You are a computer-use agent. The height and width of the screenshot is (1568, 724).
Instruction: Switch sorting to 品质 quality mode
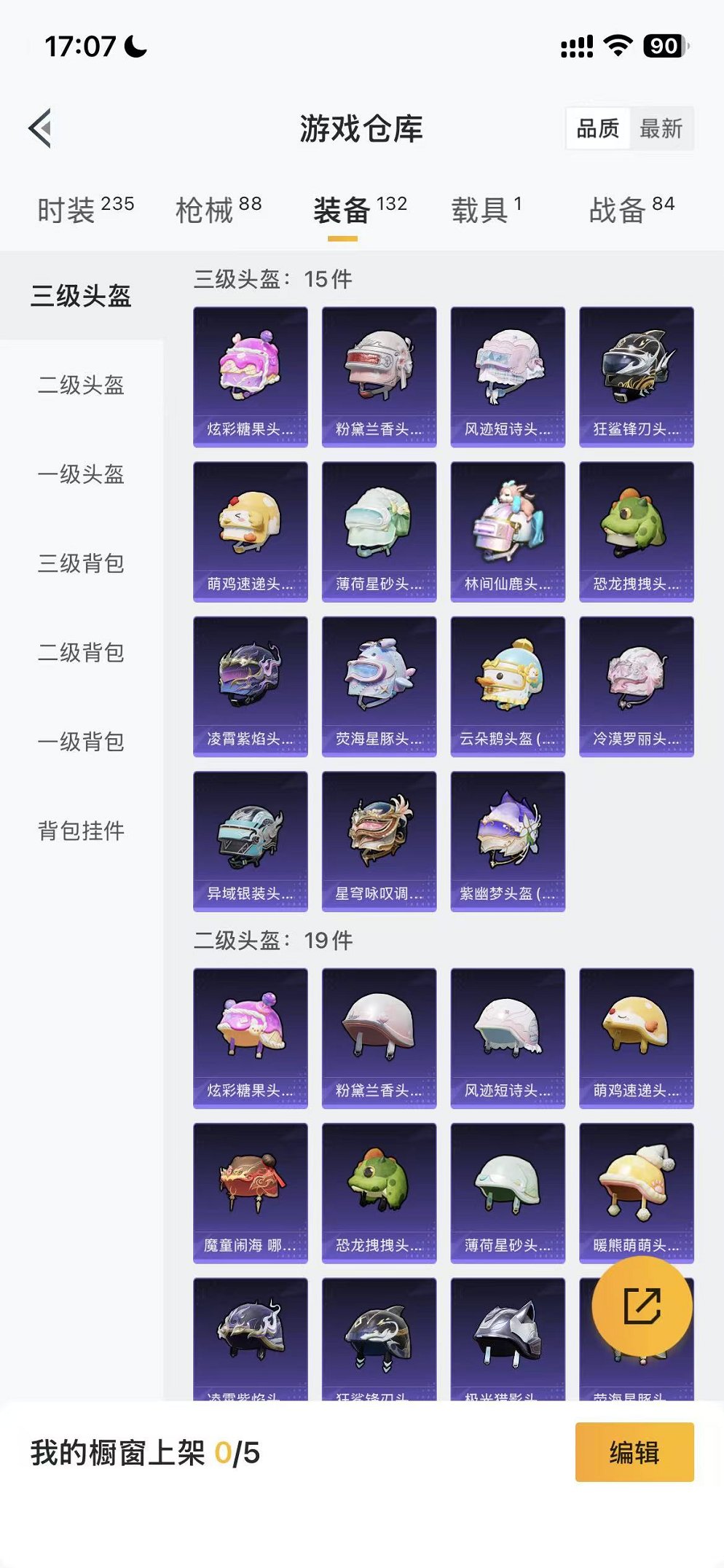click(598, 130)
